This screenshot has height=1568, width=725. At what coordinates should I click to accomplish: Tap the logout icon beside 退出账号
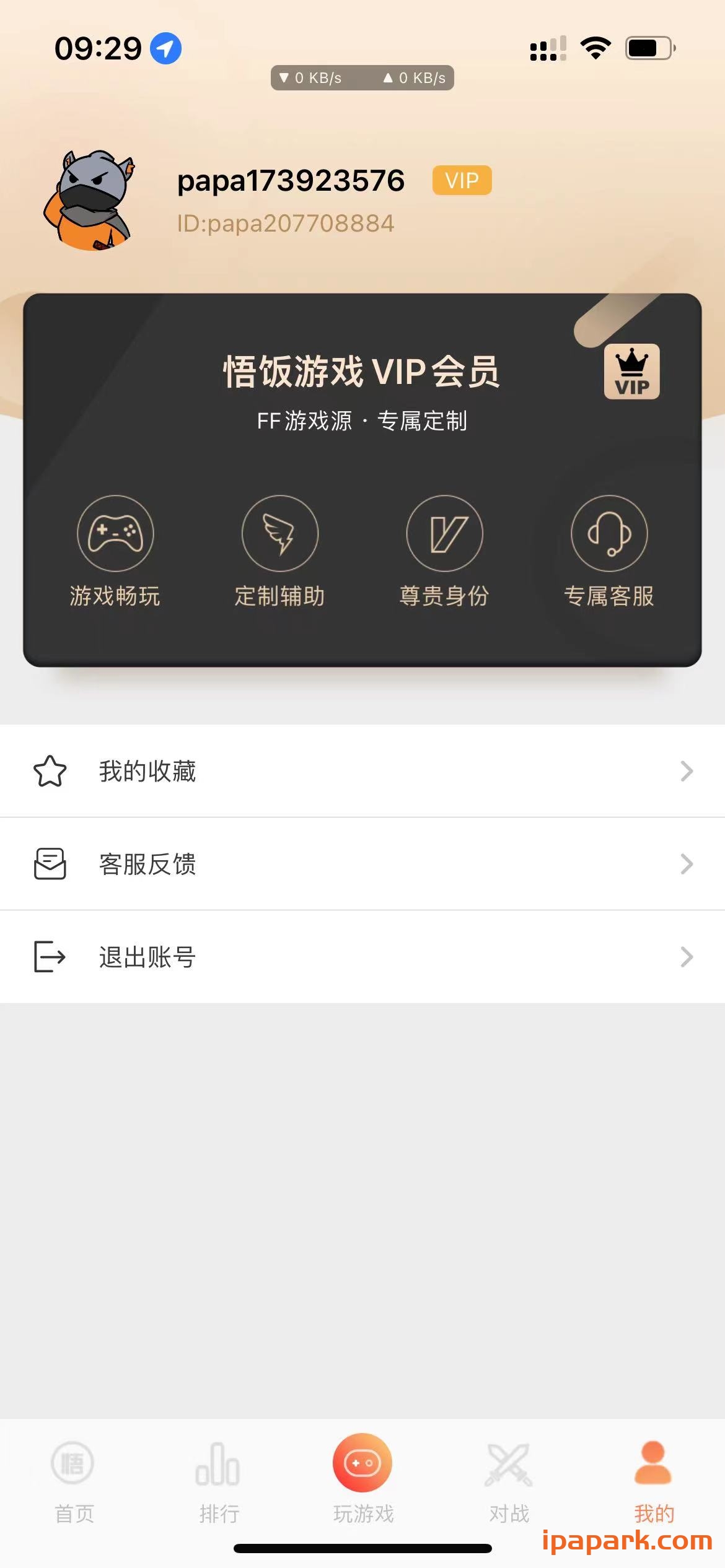[50, 957]
